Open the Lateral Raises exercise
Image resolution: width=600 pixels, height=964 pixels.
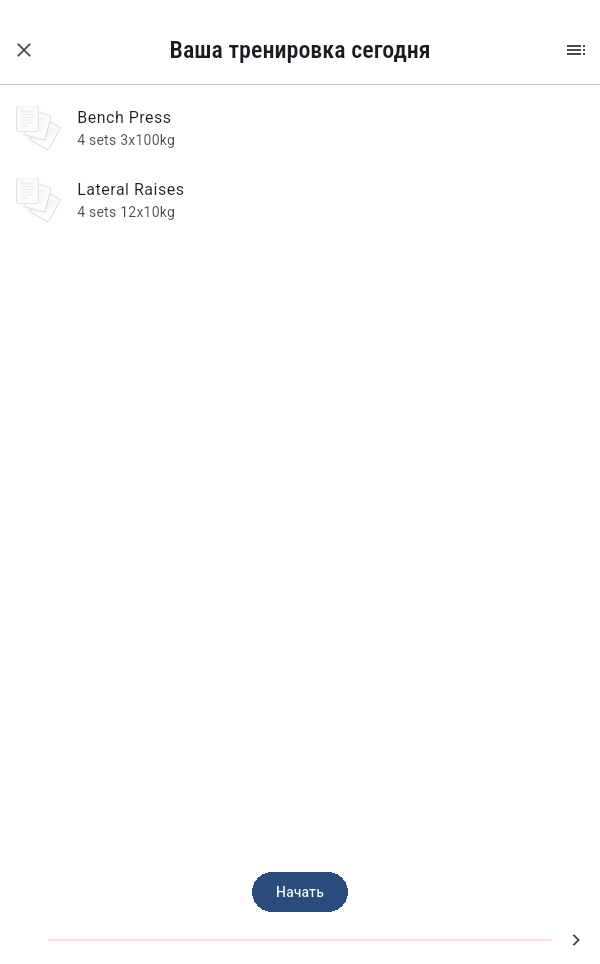point(300,200)
